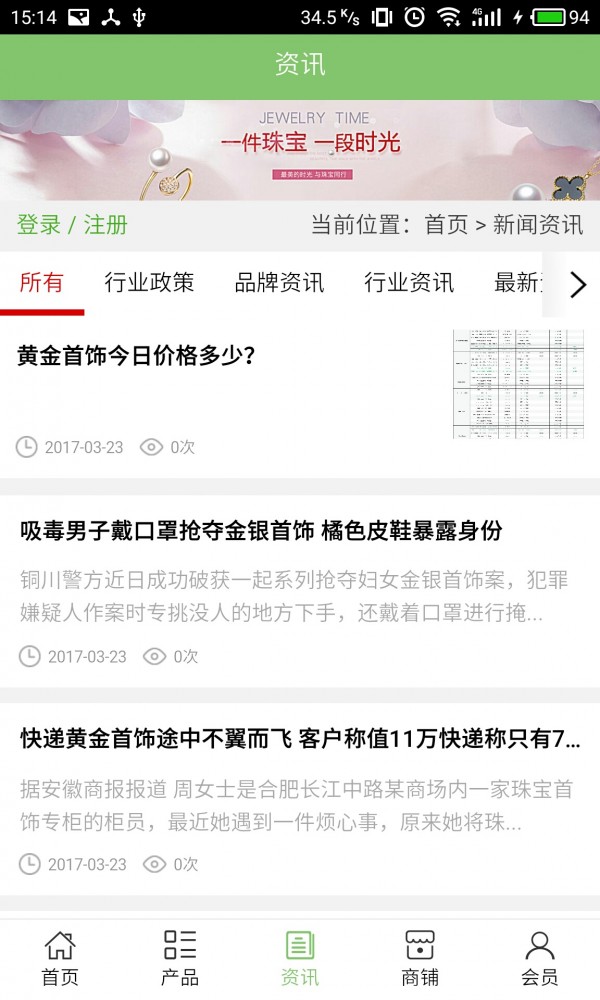
Task: Switch to the 行业政策 tab
Action: point(149,283)
